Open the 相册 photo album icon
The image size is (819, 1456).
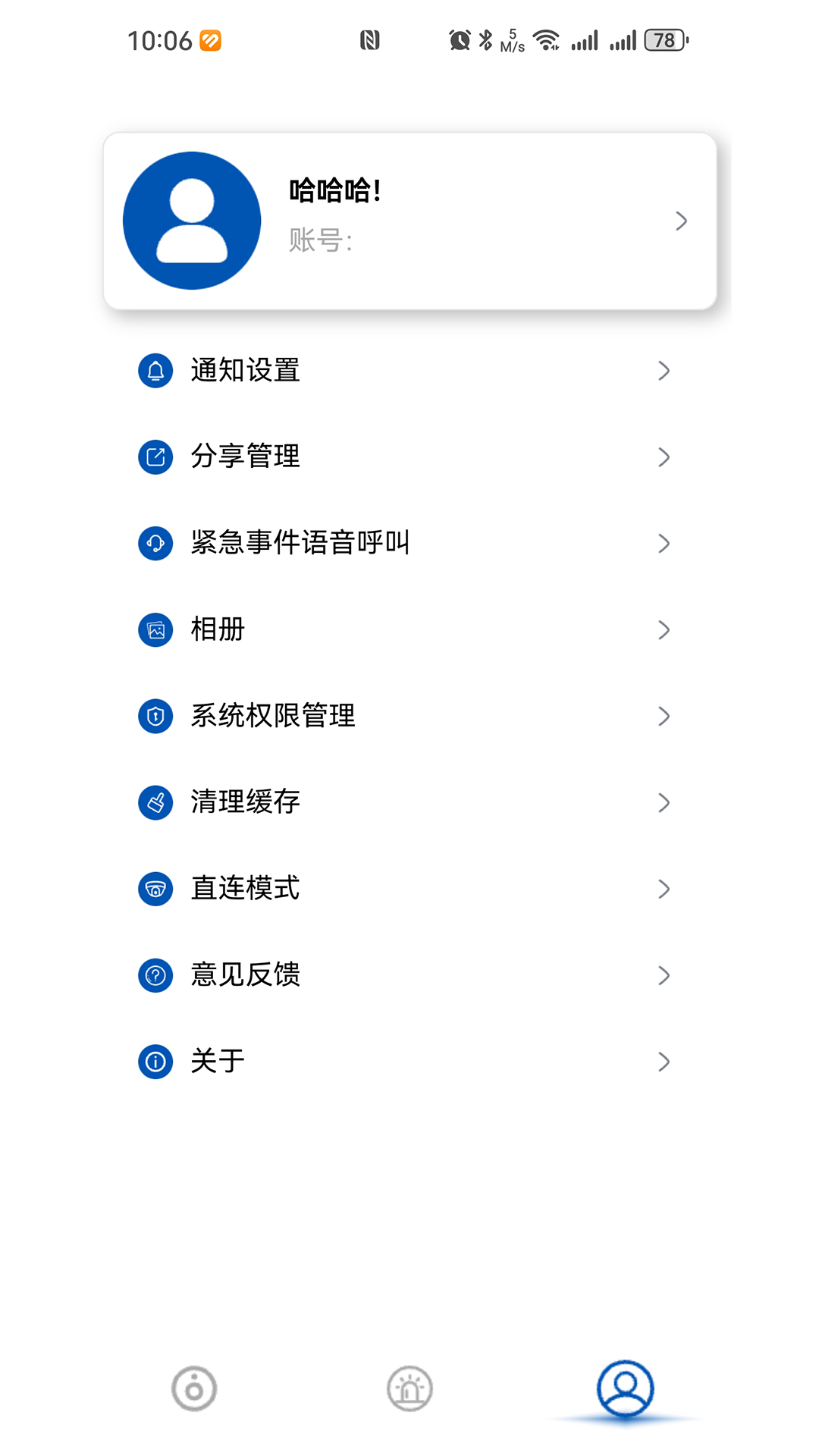[x=155, y=629]
